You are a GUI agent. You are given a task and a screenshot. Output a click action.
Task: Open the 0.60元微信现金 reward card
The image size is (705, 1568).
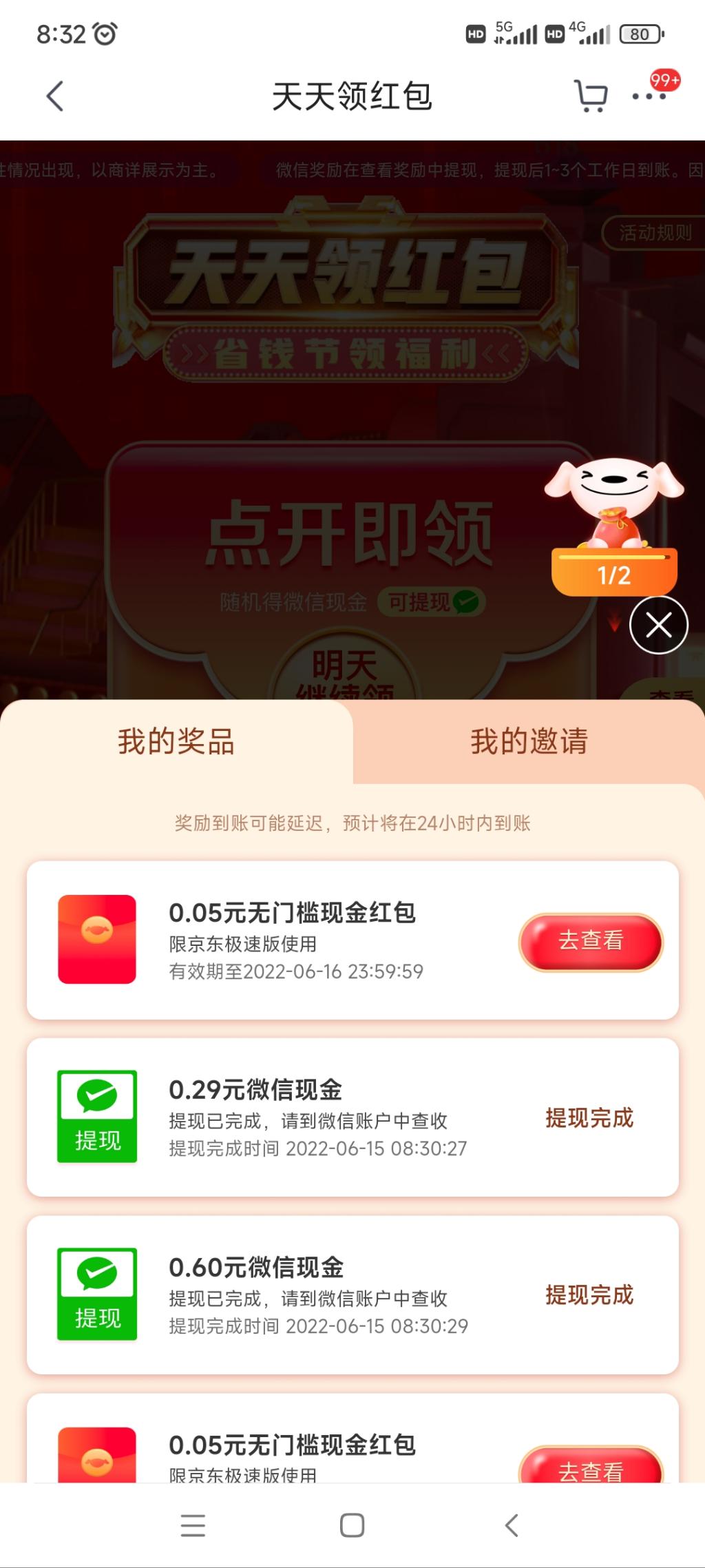pyautogui.click(x=352, y=1295)
